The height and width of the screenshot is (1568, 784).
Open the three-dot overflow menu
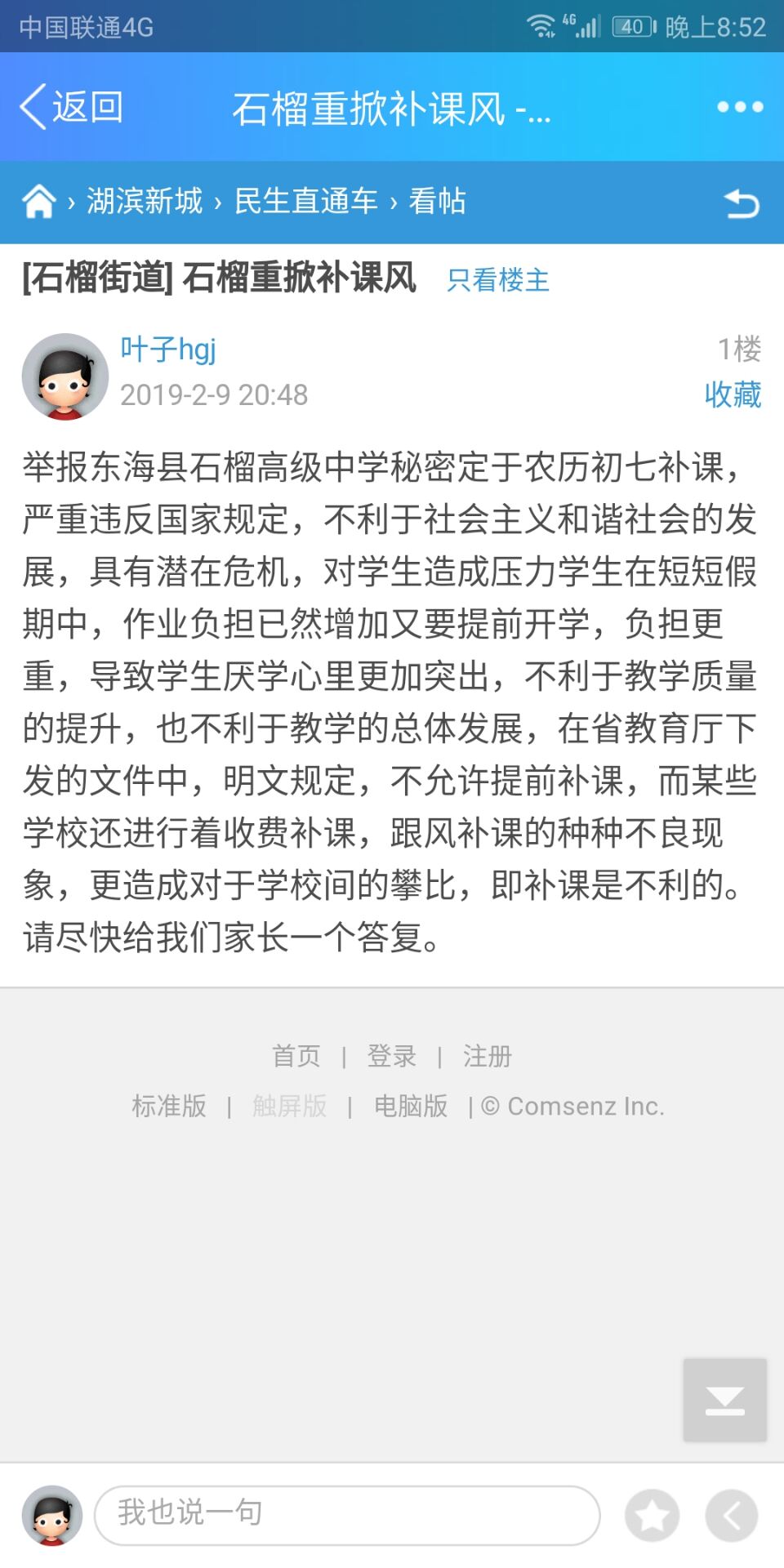click(x=740, y=107)
